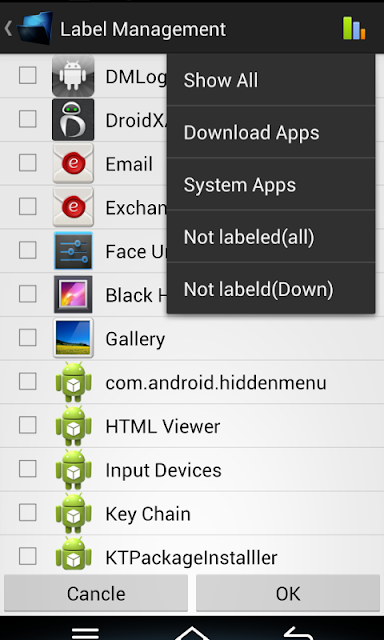The image size is (384, 640).
Task: Filter by System Apps
Action: [271, 184]
